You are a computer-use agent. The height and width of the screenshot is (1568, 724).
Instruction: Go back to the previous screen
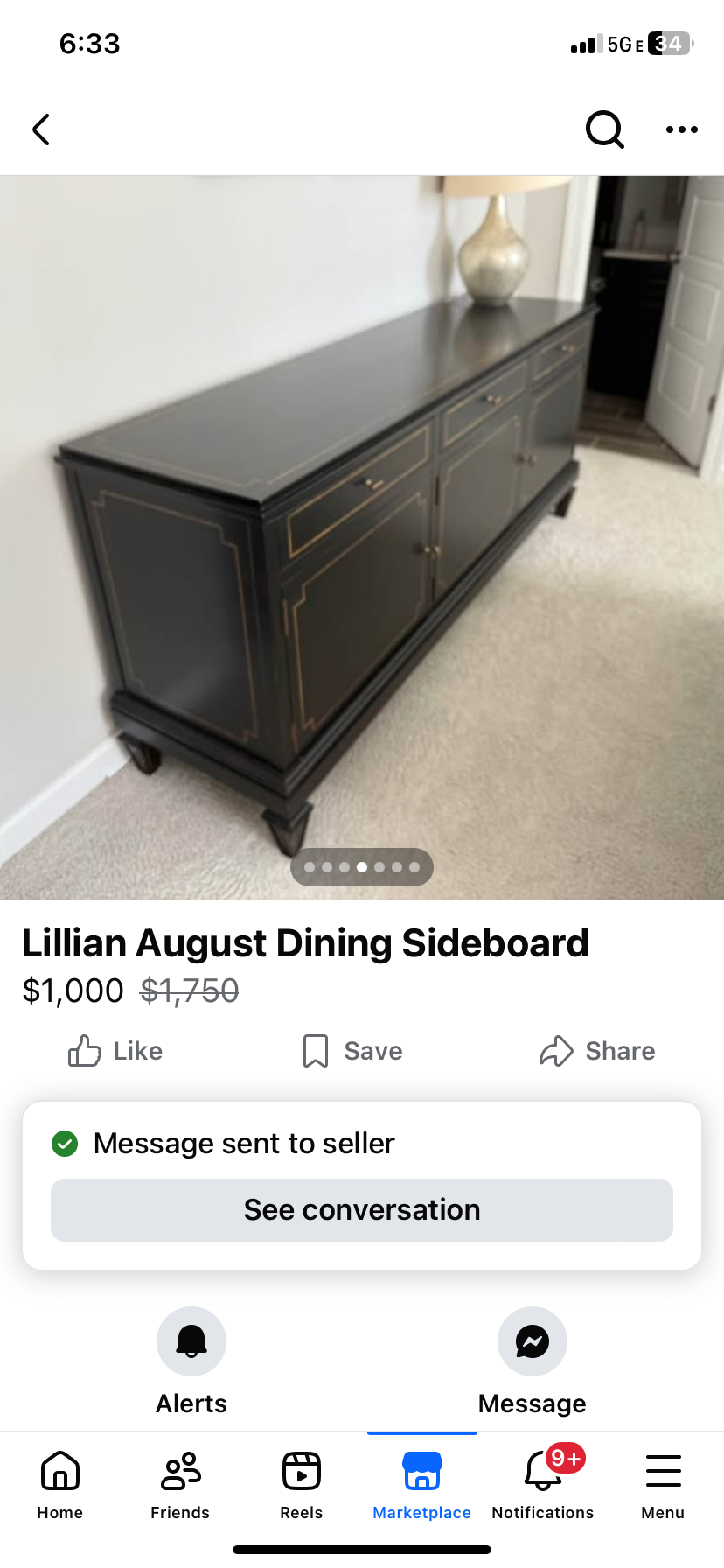click(x=41, y=129)
